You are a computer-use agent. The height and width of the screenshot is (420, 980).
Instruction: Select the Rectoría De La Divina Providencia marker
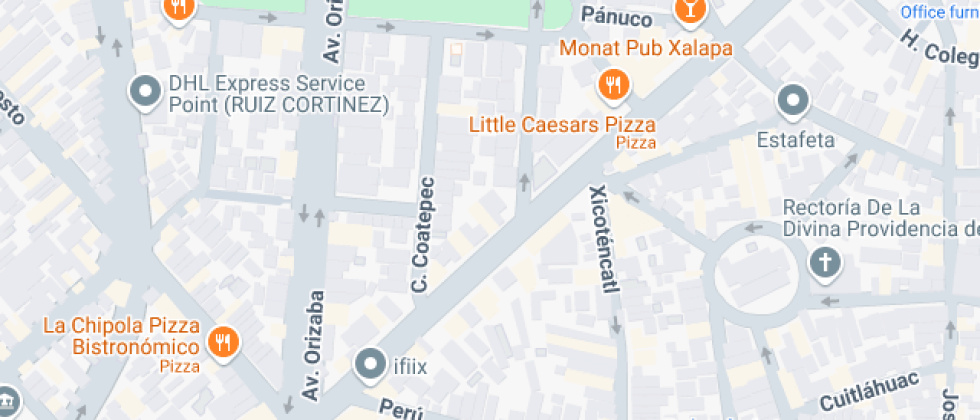[825, 264]
